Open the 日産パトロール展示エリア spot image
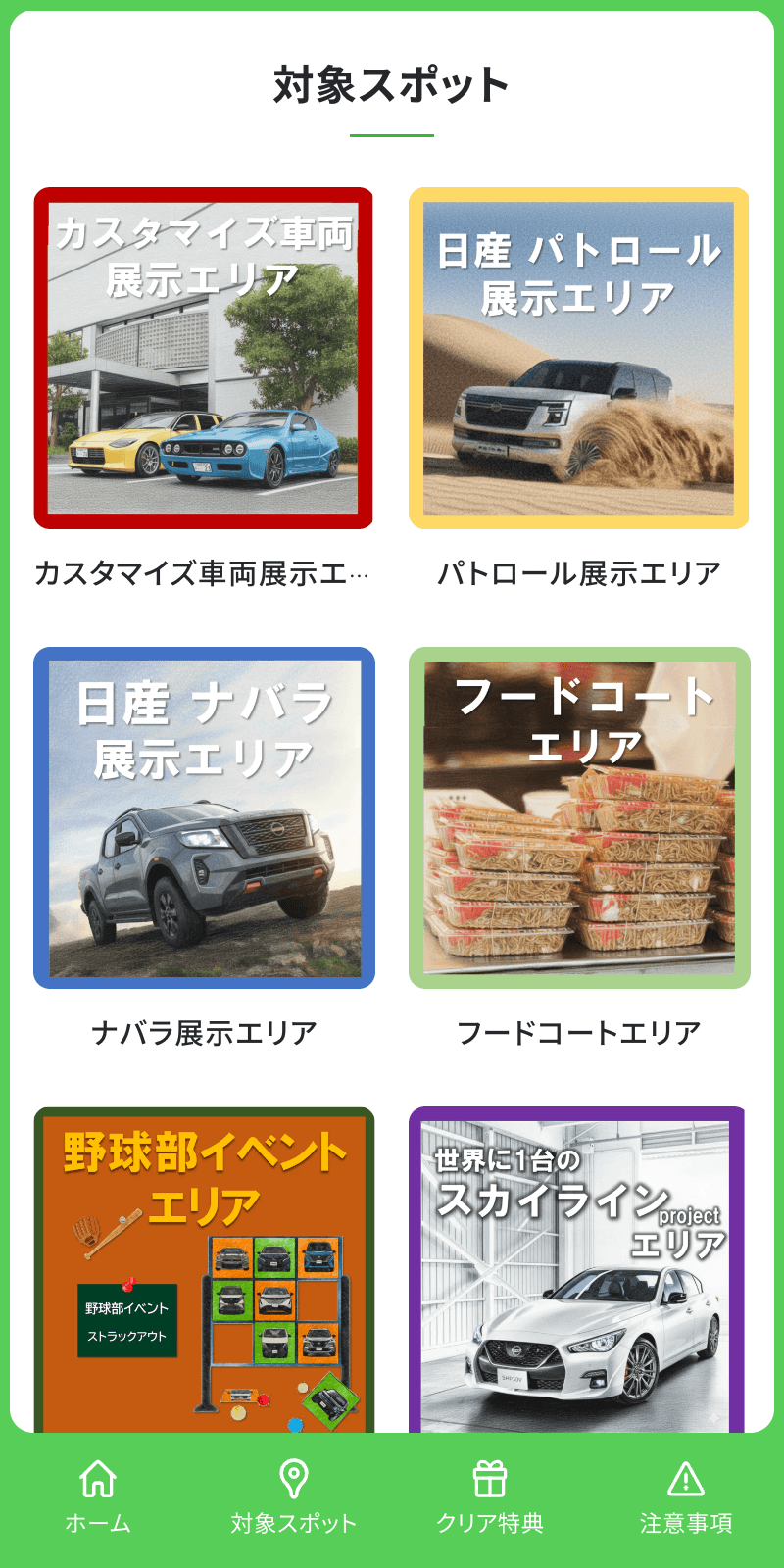Viewport: 784px width, 1568px height. pyautogui.click(x=580, y=356)
